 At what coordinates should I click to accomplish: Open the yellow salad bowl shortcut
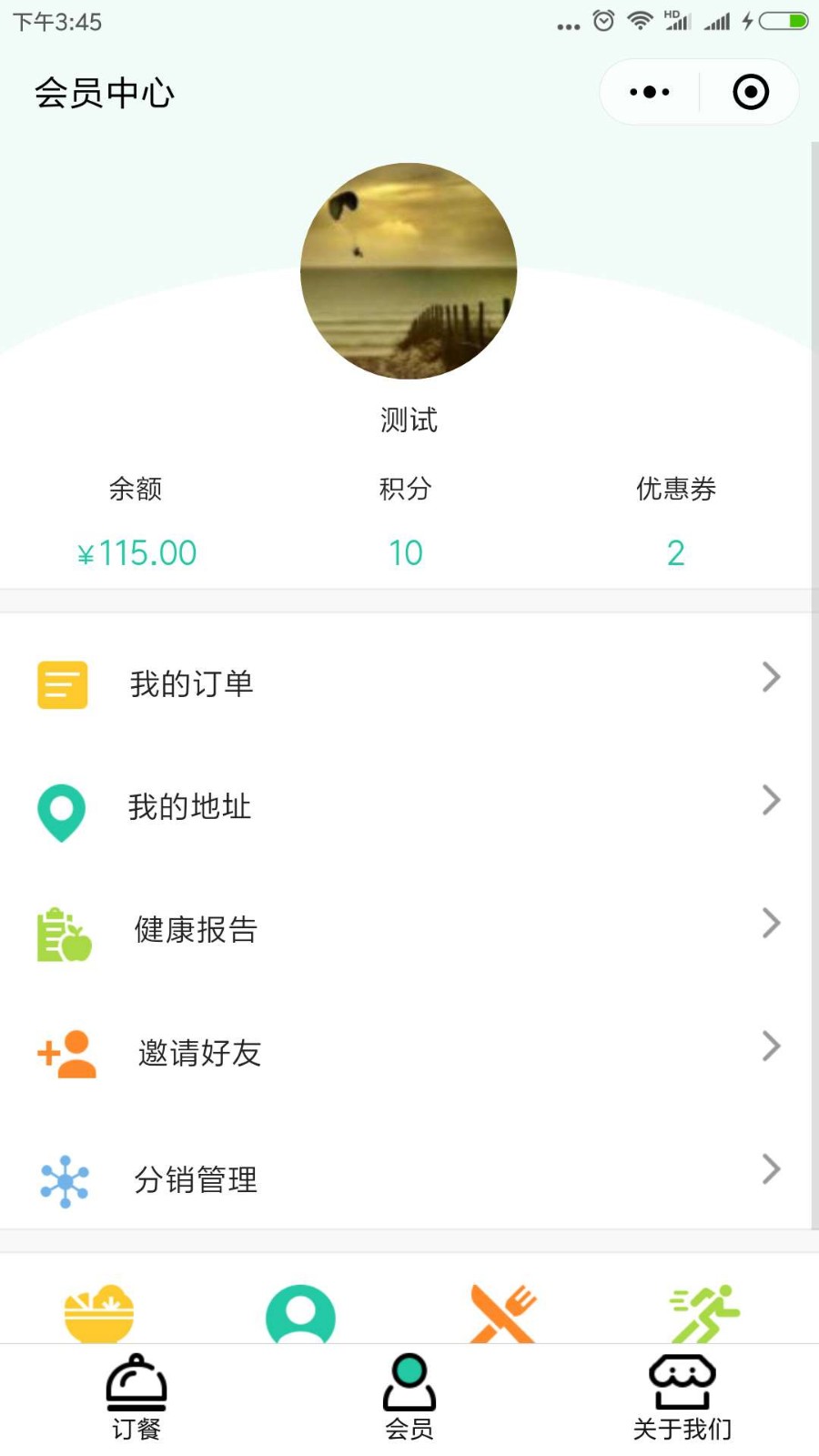click(99, 1313)
